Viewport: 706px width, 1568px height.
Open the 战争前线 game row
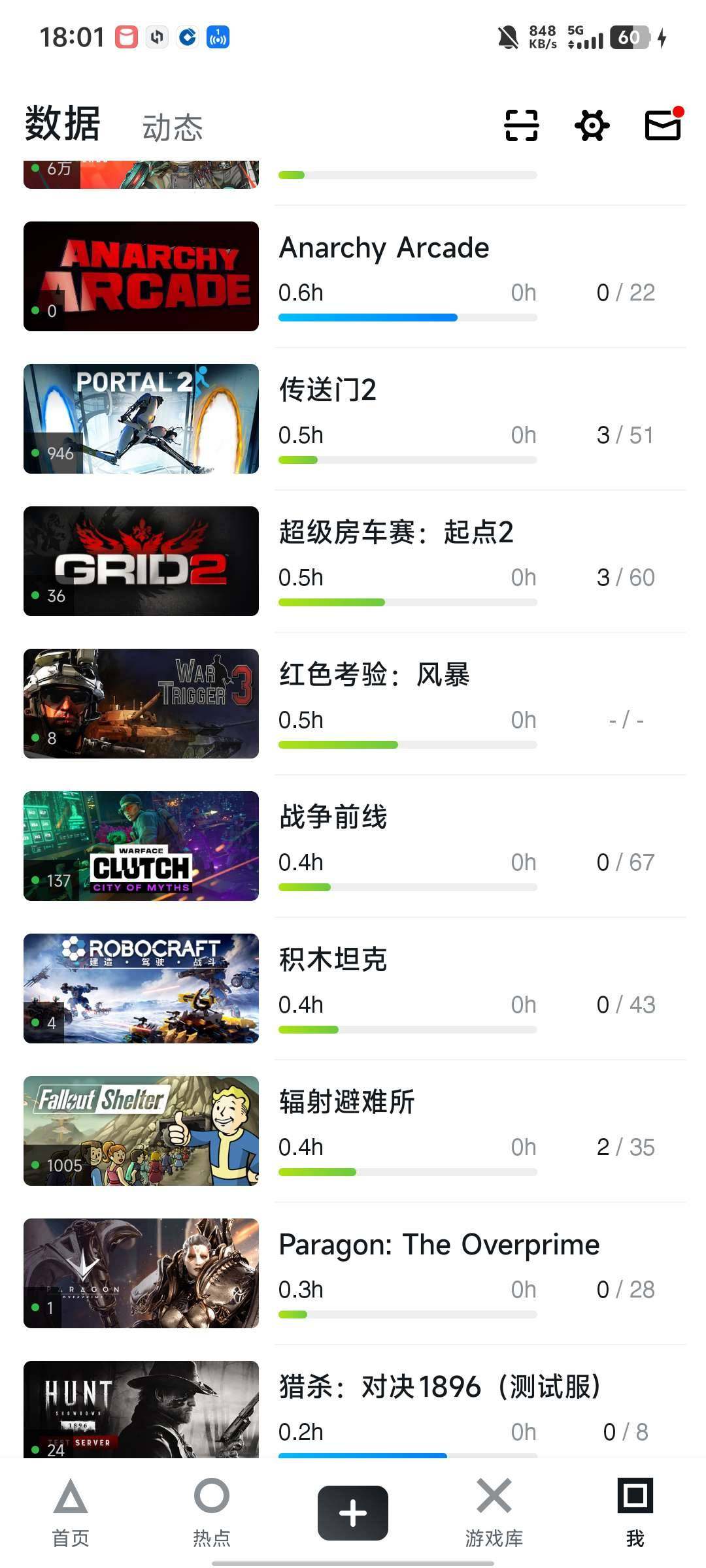(333, 818)
